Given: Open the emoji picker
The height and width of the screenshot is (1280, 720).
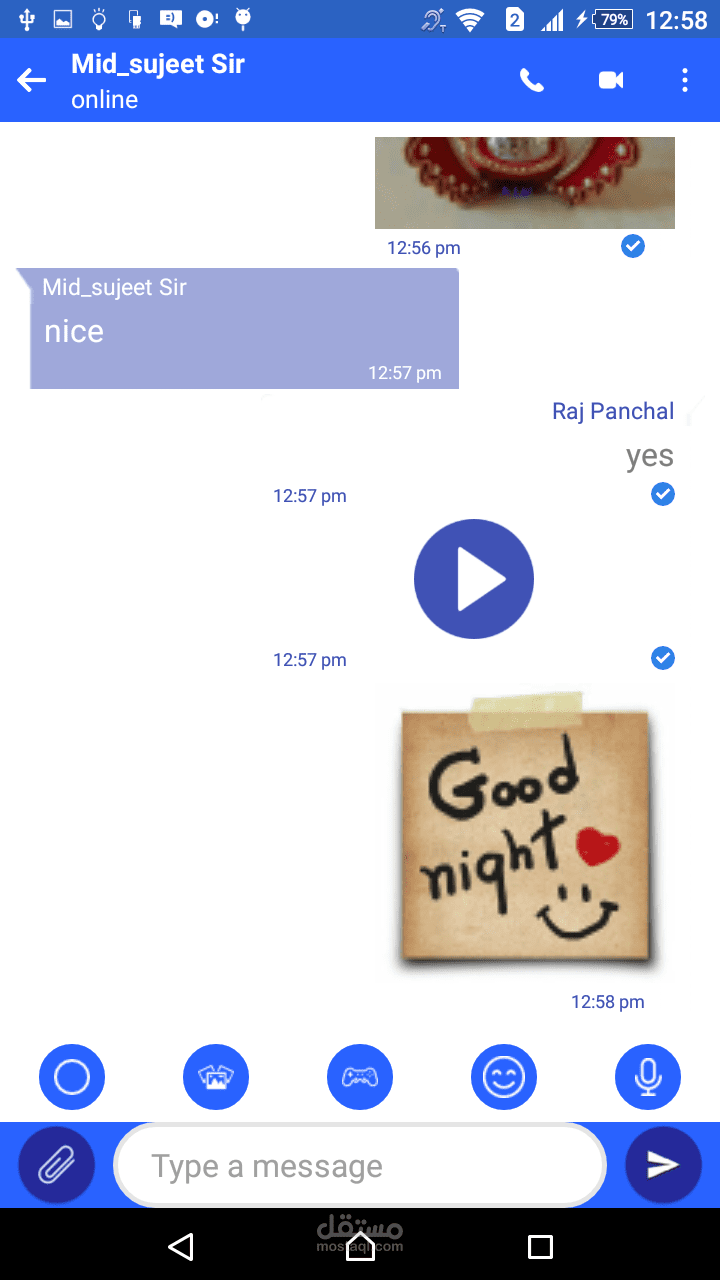Looking at the screenshot, I should tap(504, 1077).
